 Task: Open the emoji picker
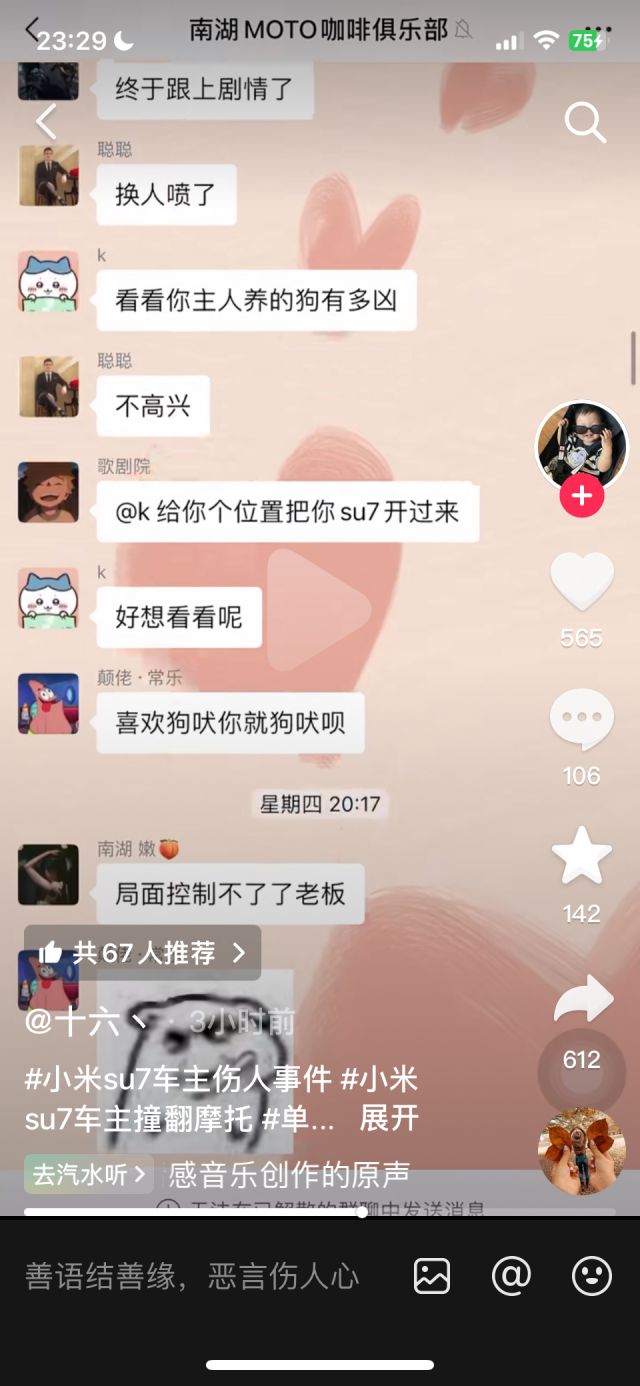coord(591,1277)
